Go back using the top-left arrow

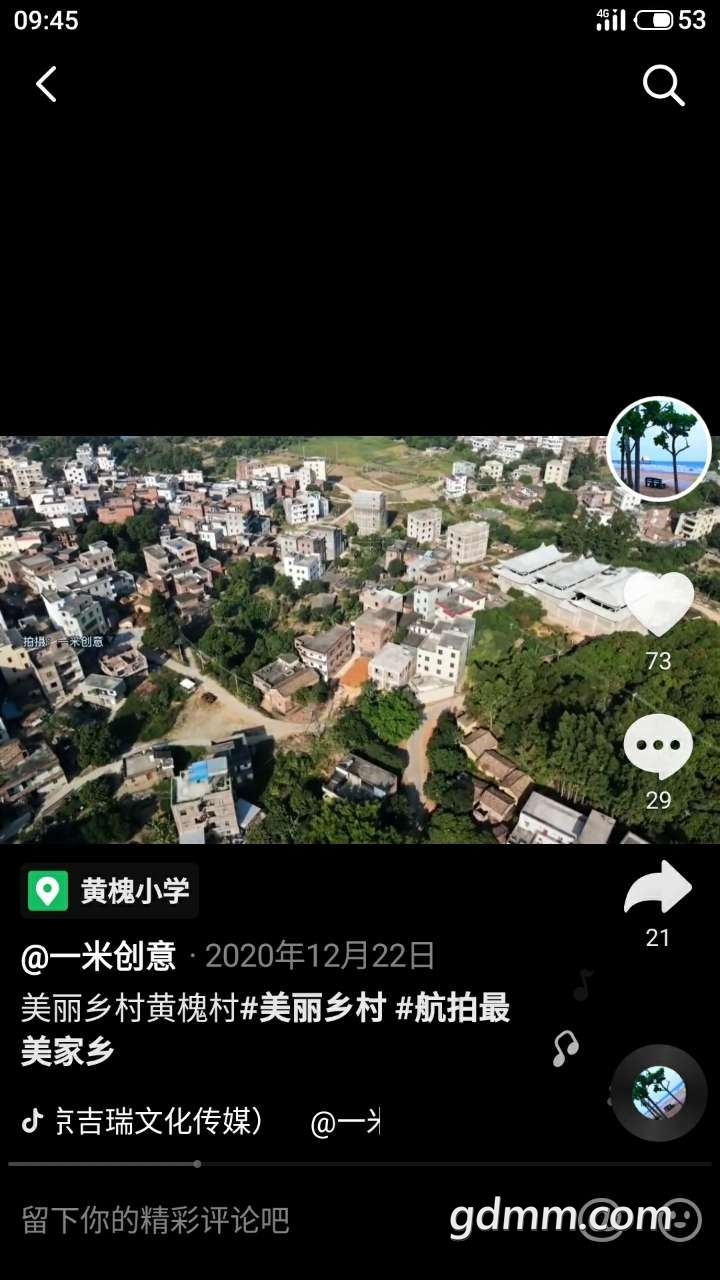tap(46, 85)
